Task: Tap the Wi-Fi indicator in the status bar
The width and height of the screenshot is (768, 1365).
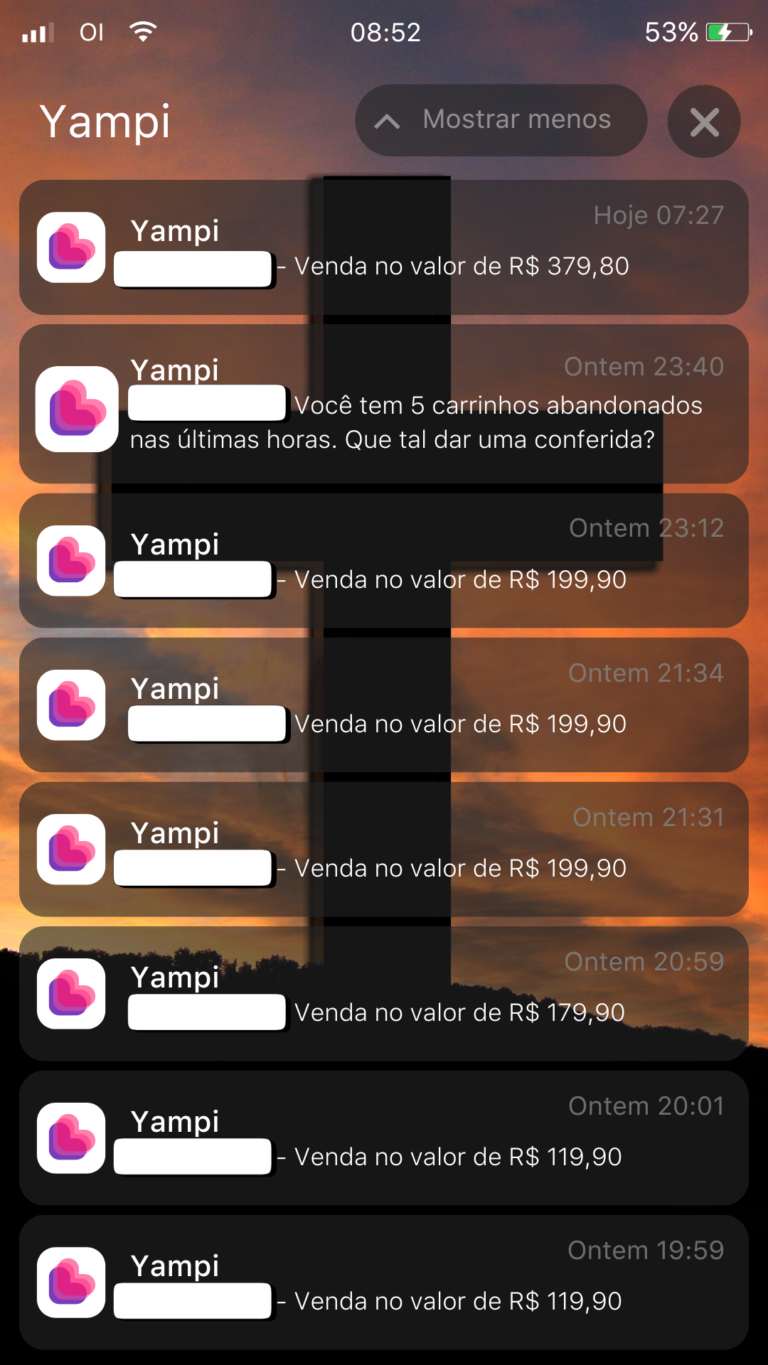Action: click(142, 31)
